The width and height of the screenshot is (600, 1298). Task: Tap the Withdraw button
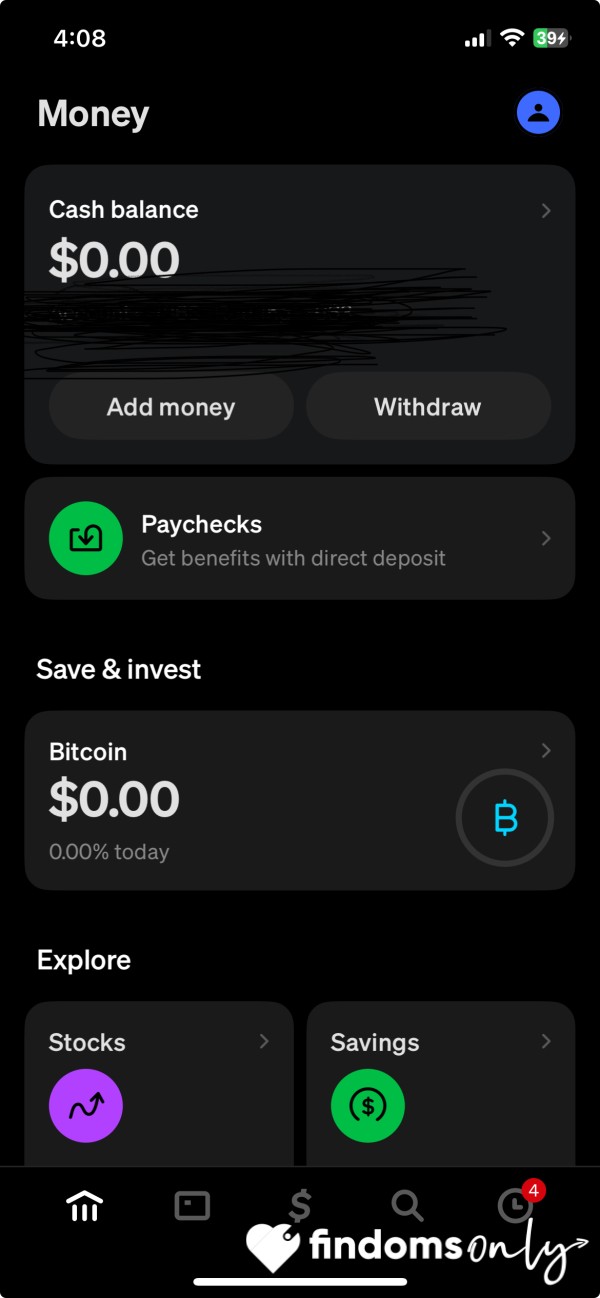pyautogui.click(x=428, y=407)
